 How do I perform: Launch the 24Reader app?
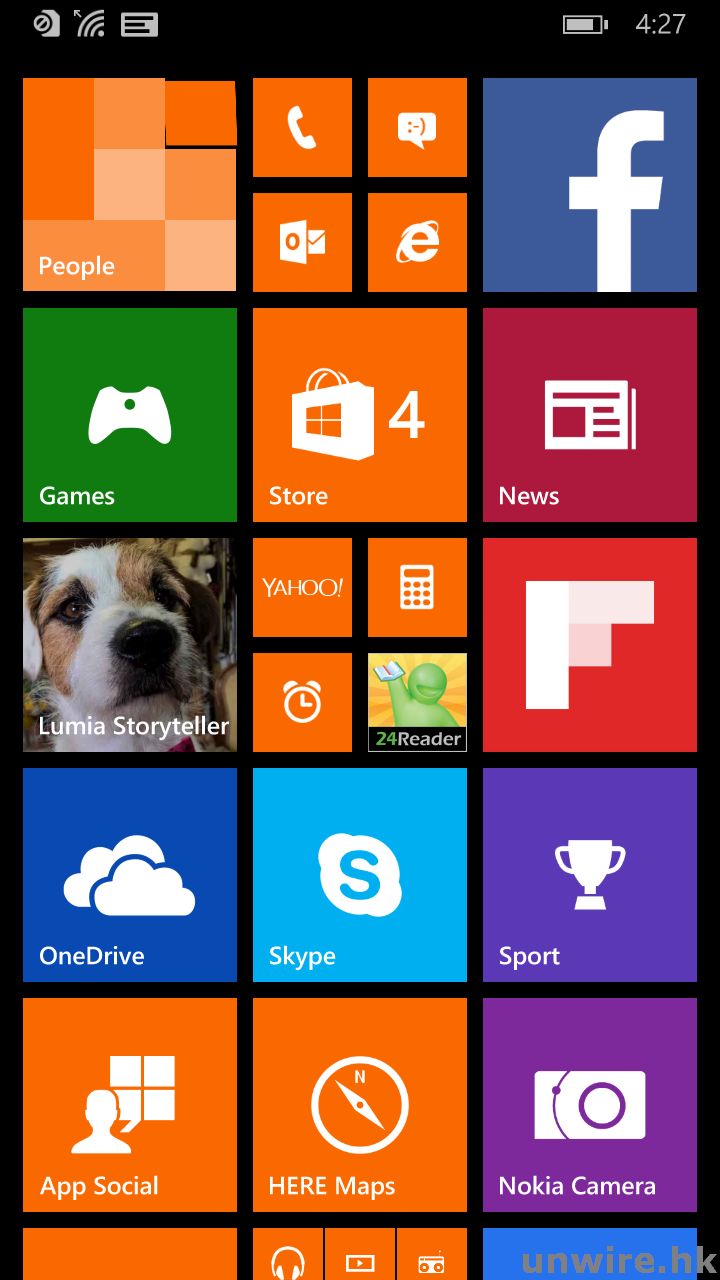[x=417, y=703]
